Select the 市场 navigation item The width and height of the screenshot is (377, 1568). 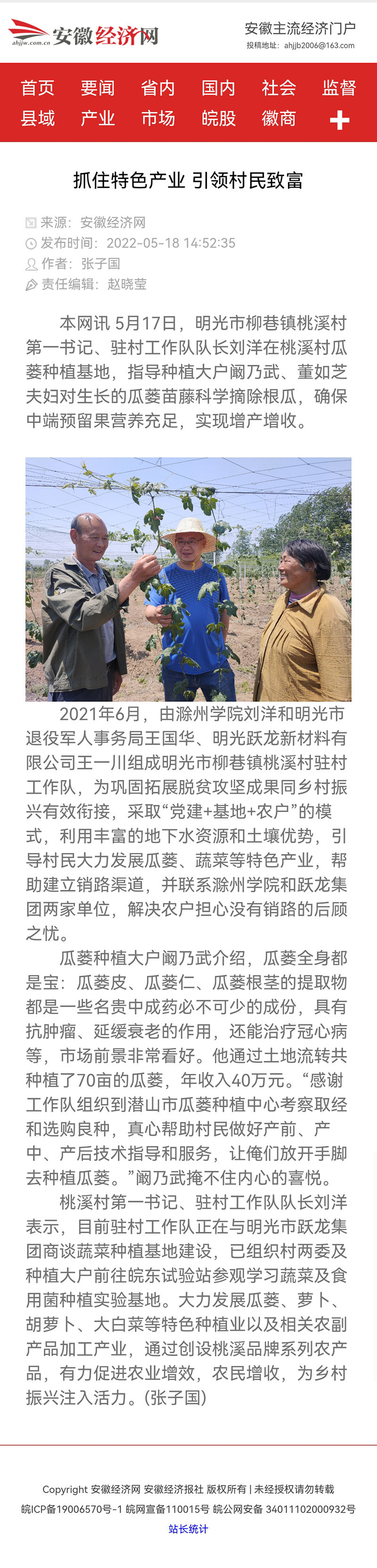point(158,118)
